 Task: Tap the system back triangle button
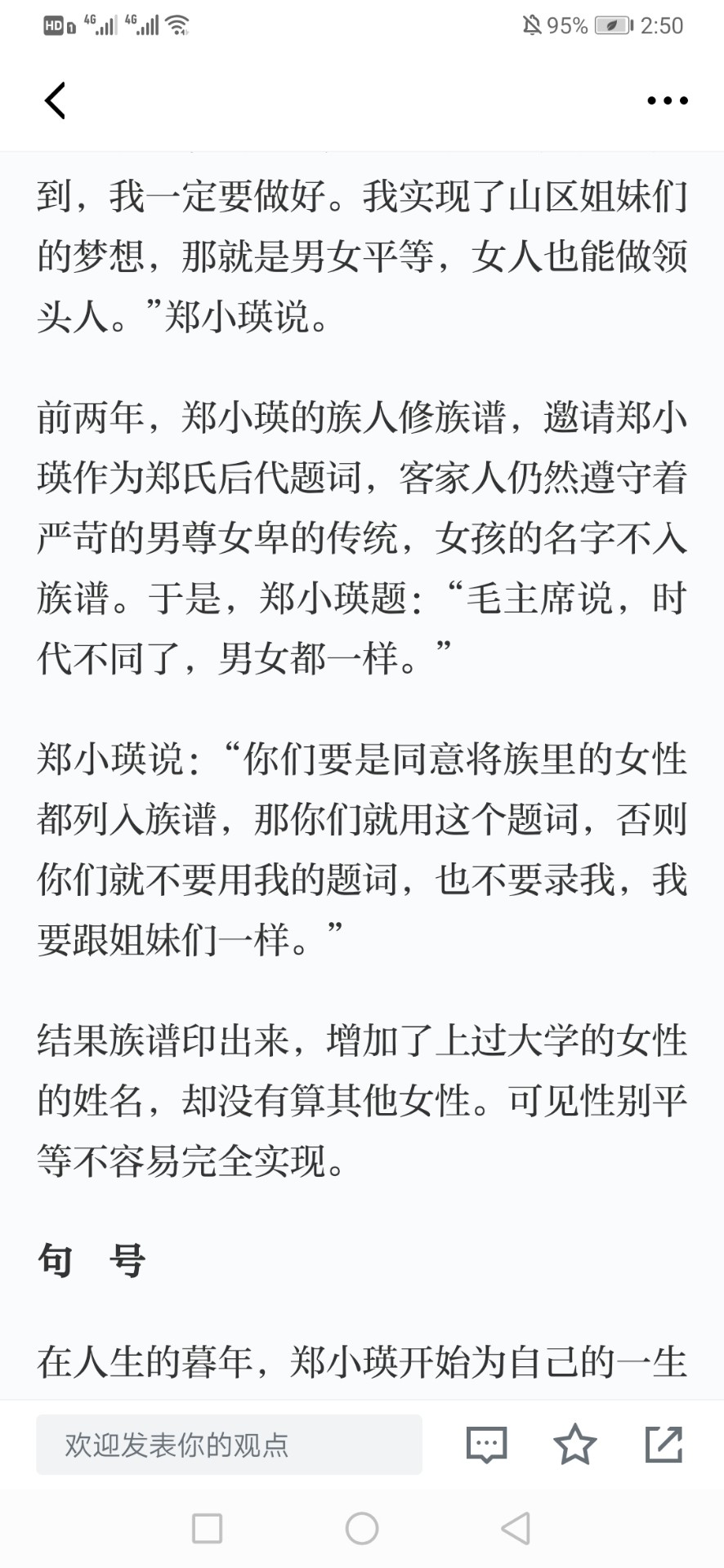[516, 1528]
